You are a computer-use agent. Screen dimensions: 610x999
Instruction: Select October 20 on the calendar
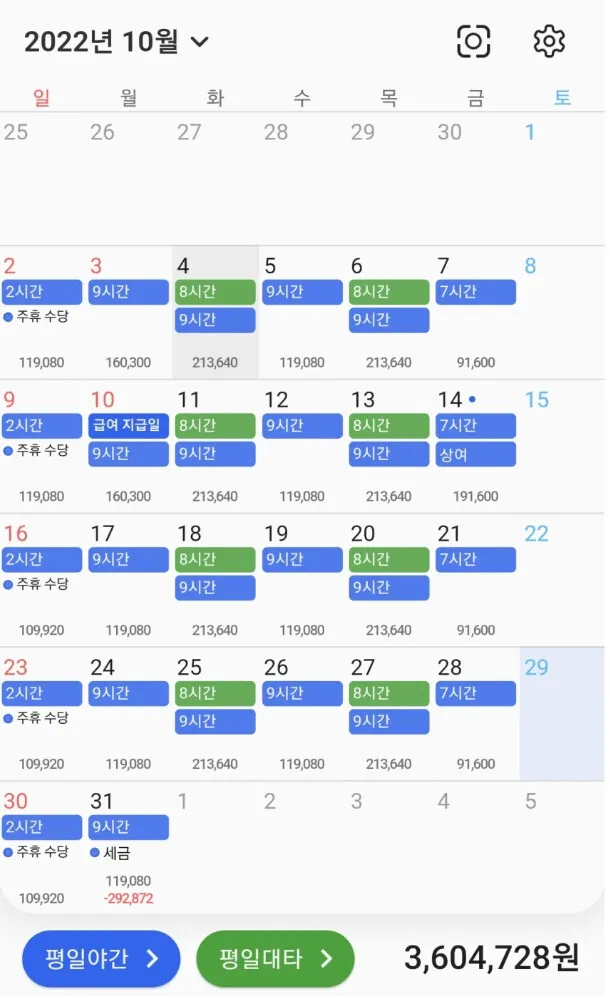pyautogui.click(x=389, y=580)
